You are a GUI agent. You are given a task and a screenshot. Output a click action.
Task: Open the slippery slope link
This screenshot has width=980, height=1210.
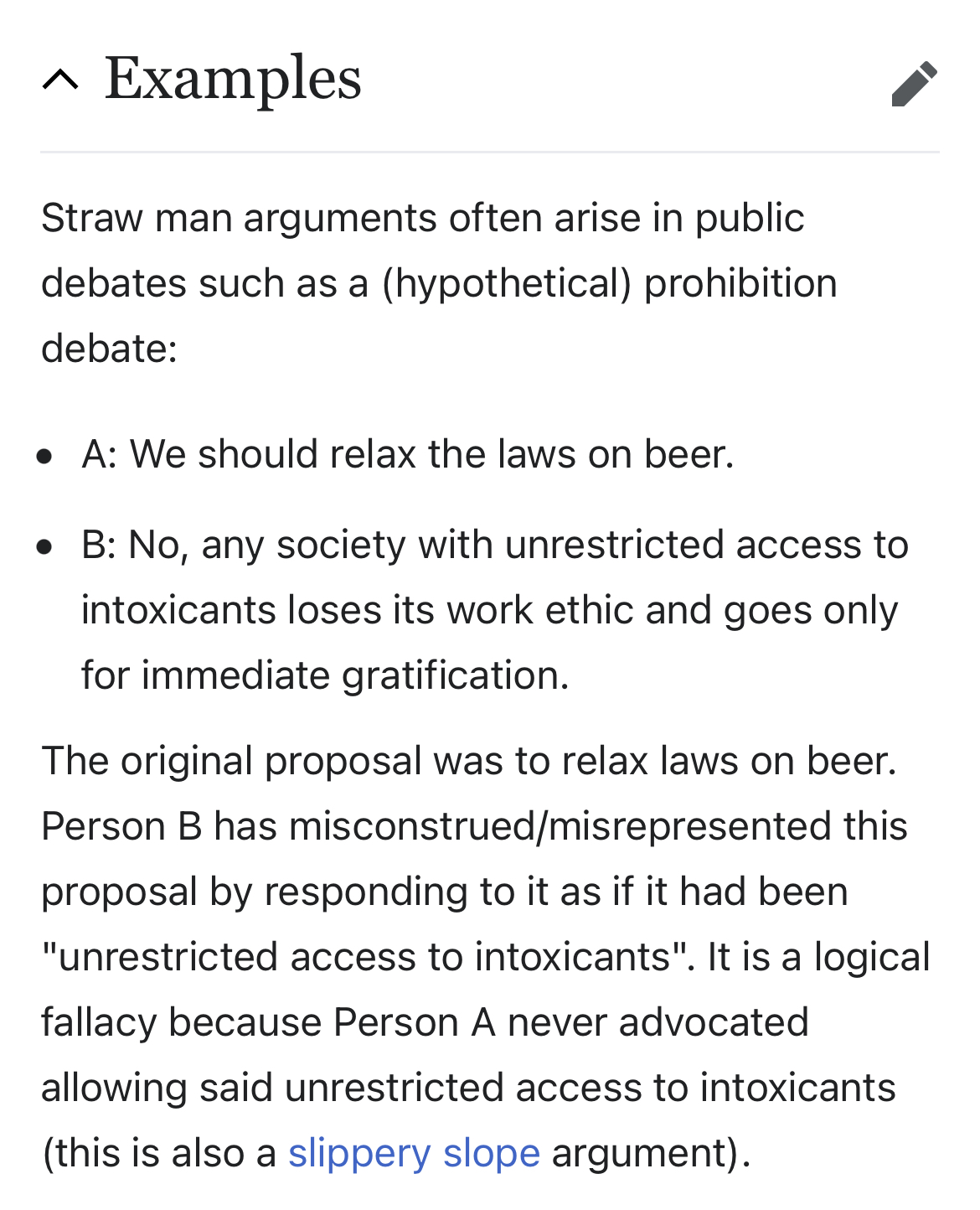tap(414, 1153)
